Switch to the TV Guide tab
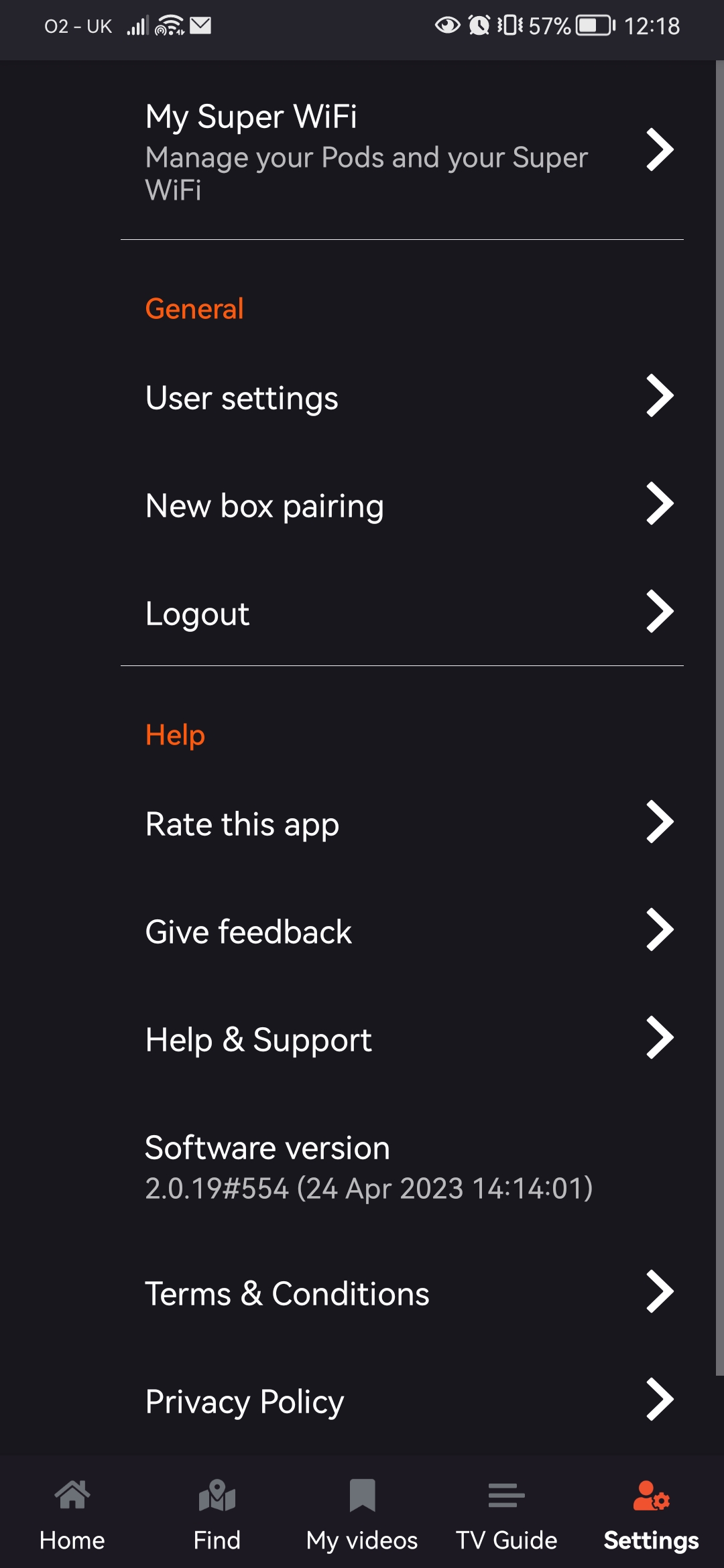 point(506,1521)
